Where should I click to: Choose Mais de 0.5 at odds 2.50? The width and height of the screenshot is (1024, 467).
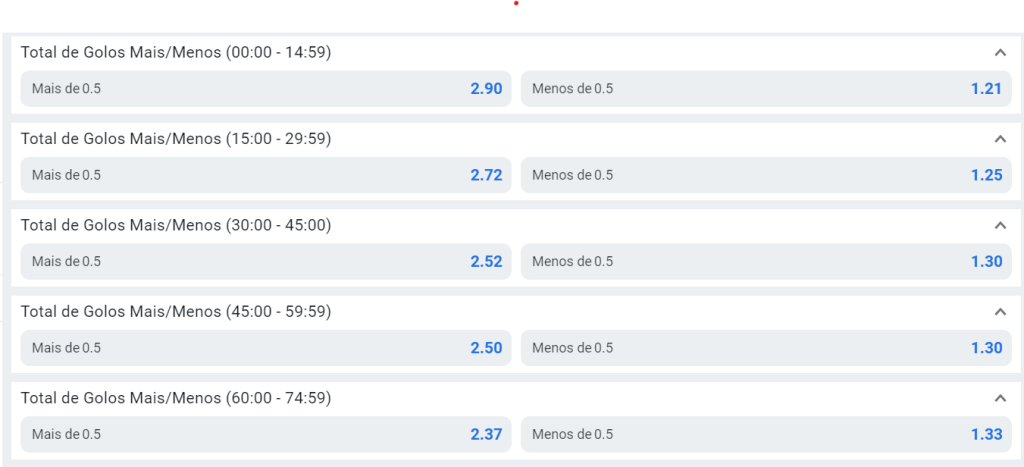266,348
